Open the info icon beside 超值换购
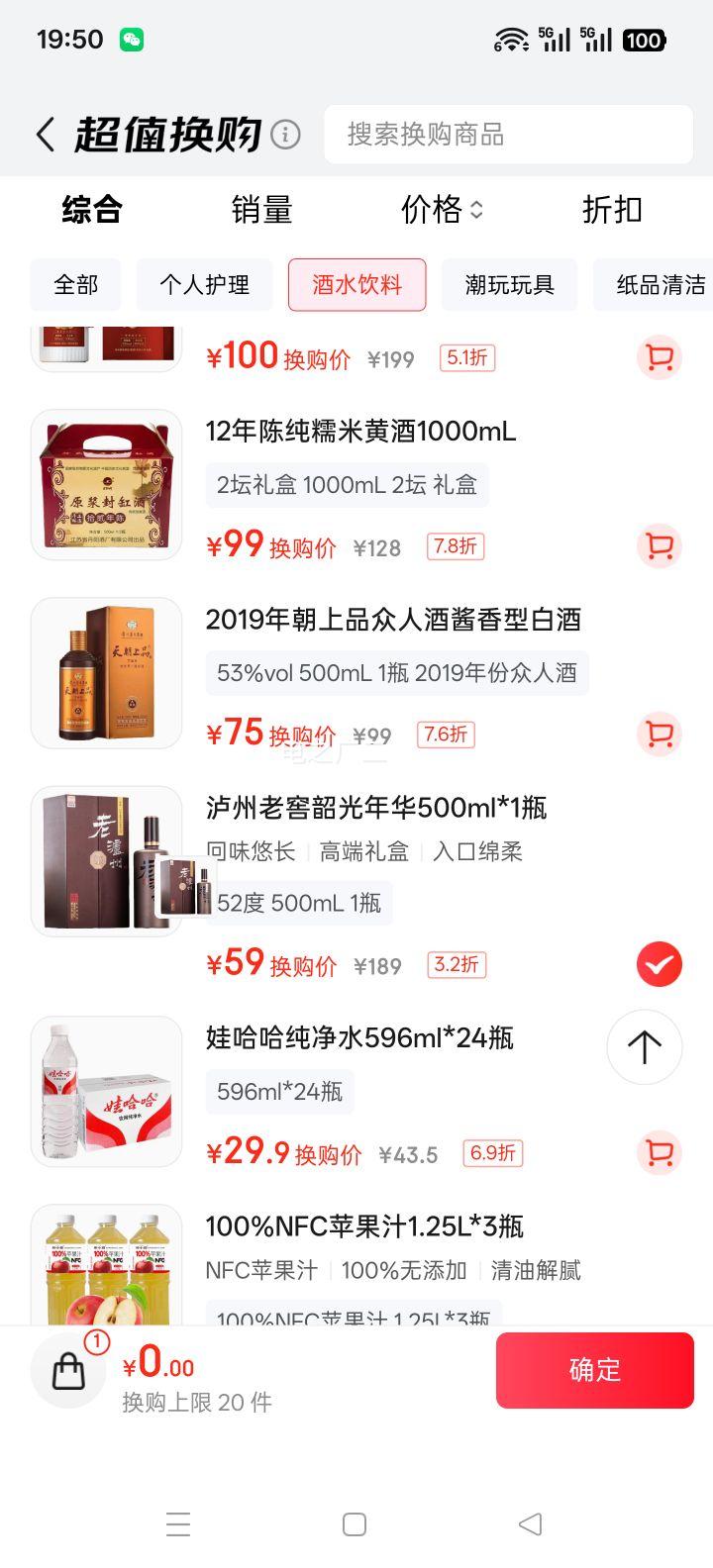The image size is (713, 1568). coord(285,134)
